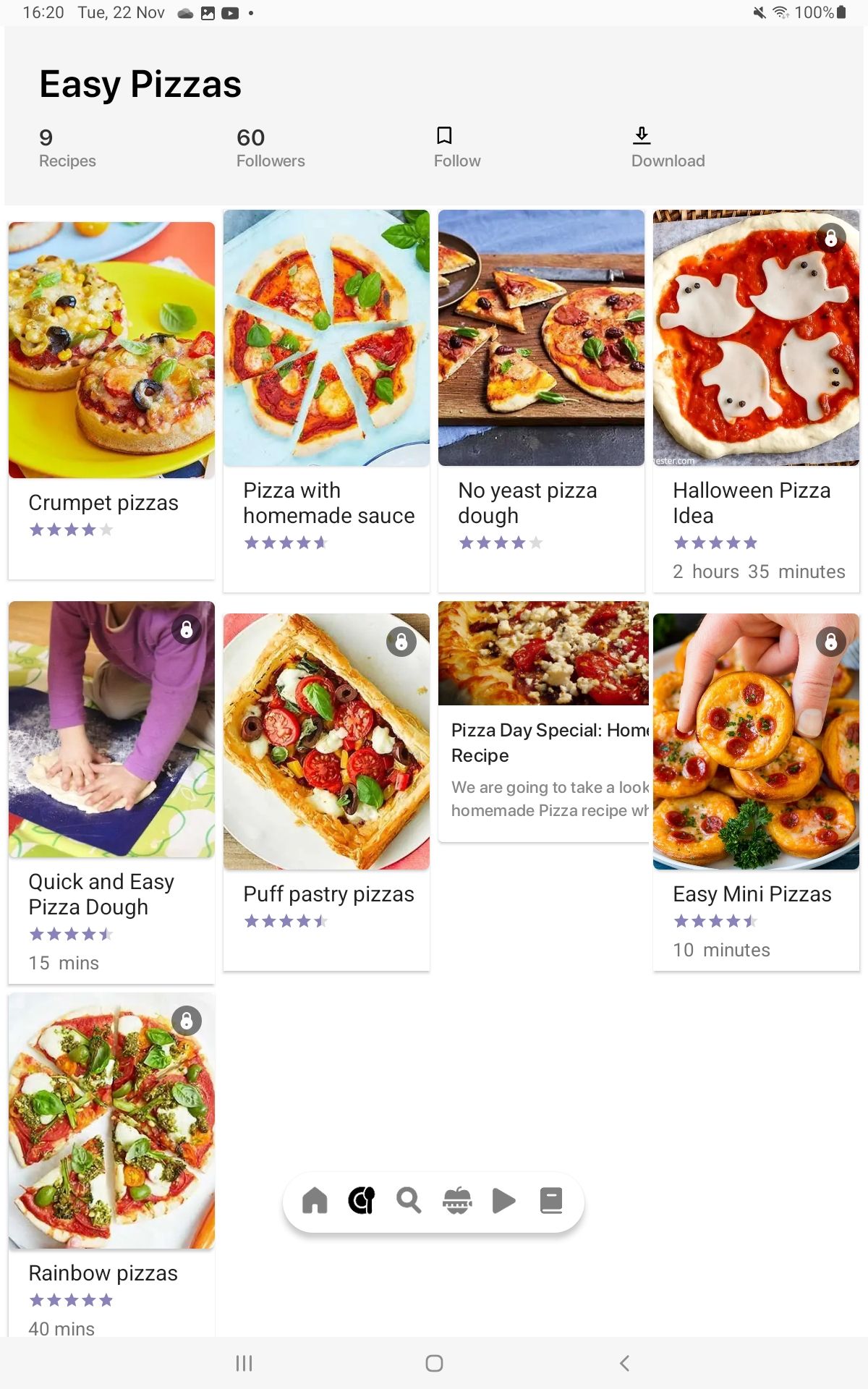The image size is (868, 1389).
Task: Open the search tab
Action: (x=409, y=1201)
